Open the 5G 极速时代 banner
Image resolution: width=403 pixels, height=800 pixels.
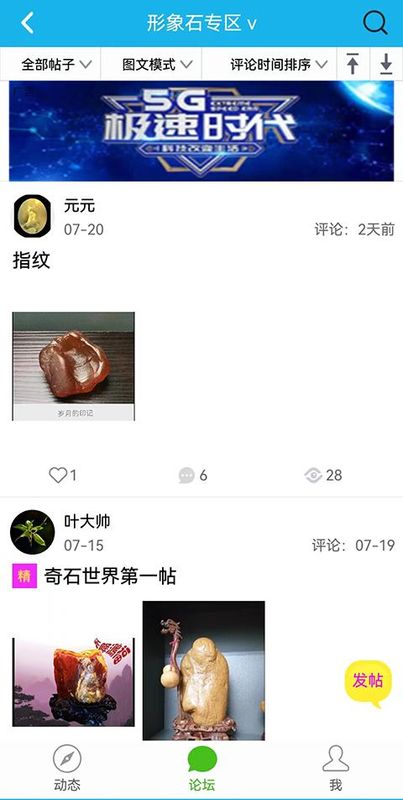tap(202, 131)
